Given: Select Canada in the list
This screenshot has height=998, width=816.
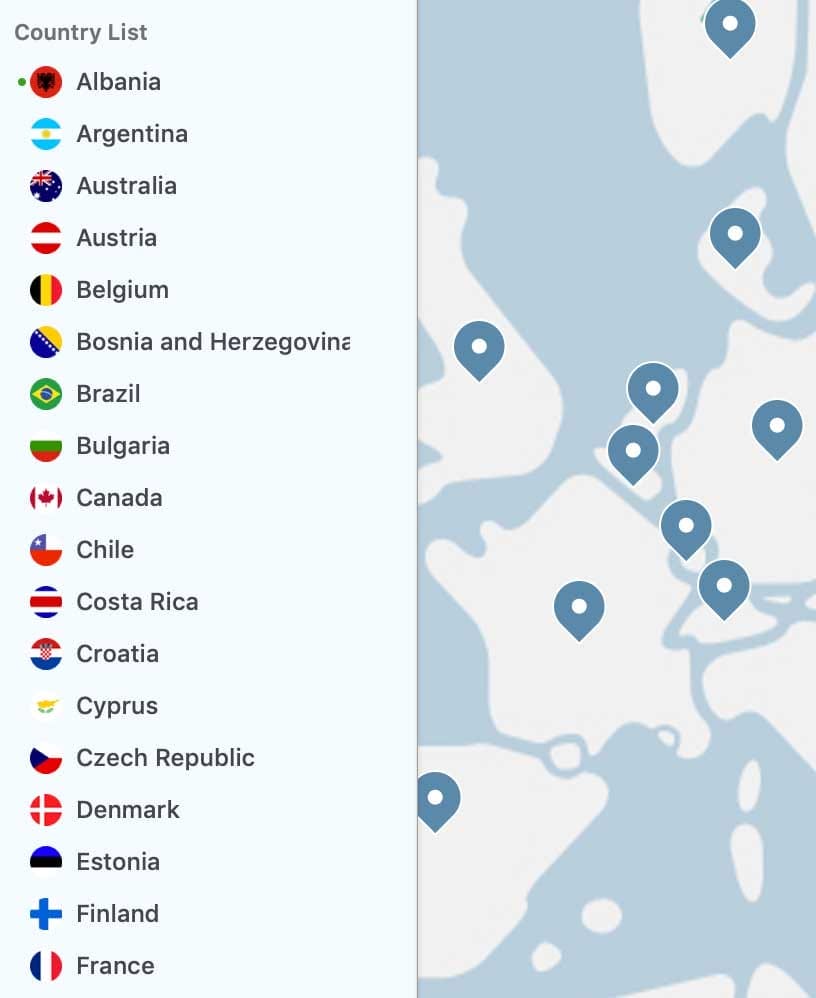Looking at the screenshot, I should tap(118, 498).
